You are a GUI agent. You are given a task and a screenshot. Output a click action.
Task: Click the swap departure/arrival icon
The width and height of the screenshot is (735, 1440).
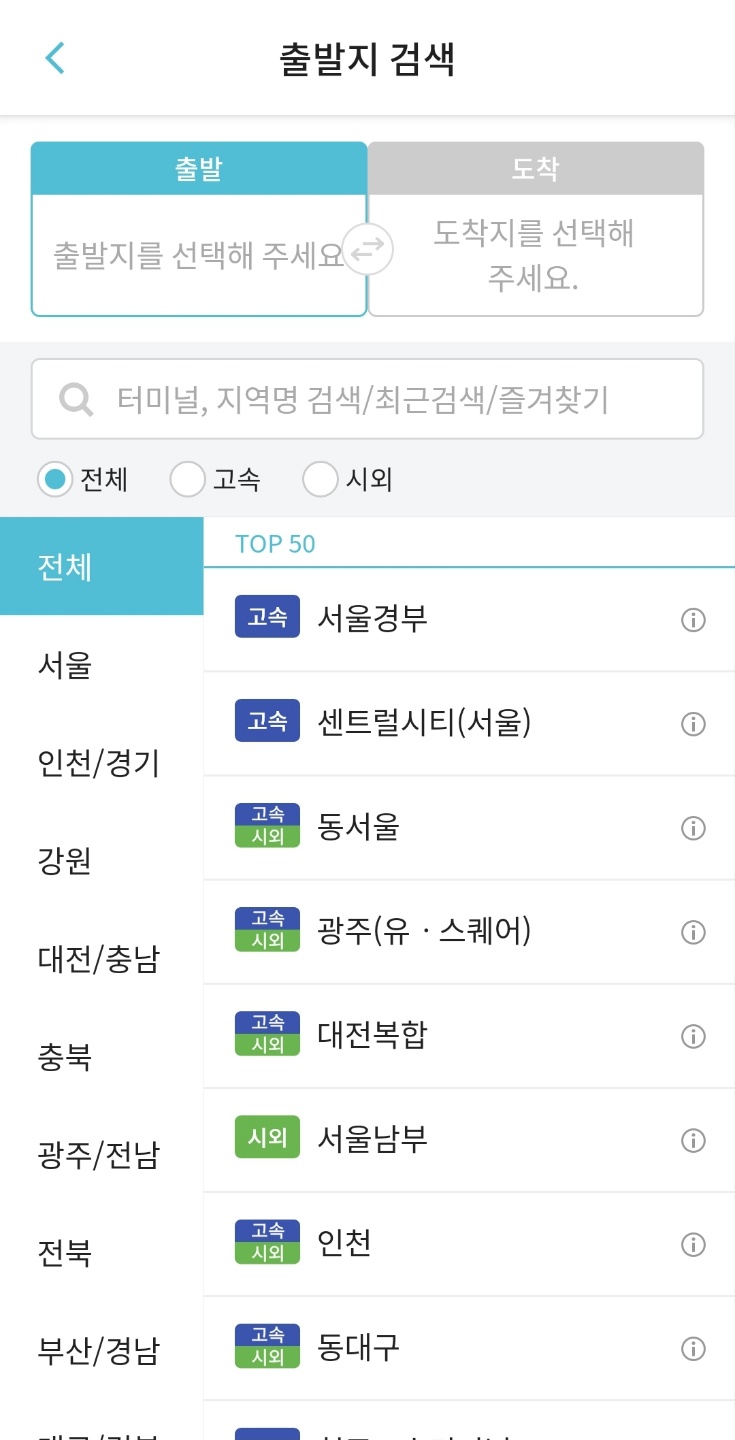click(369, 251)
